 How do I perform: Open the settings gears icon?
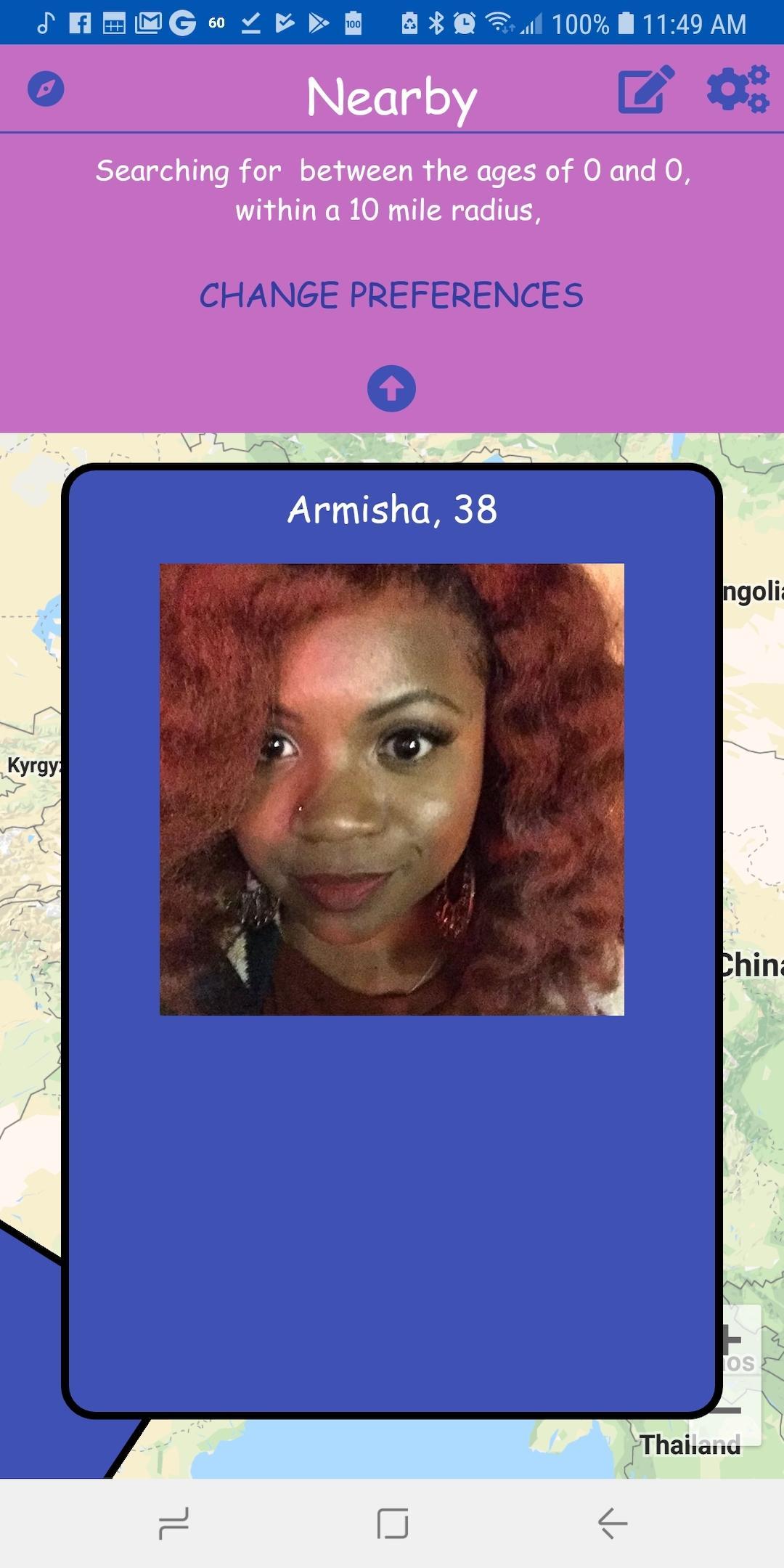tap(738, 89)
